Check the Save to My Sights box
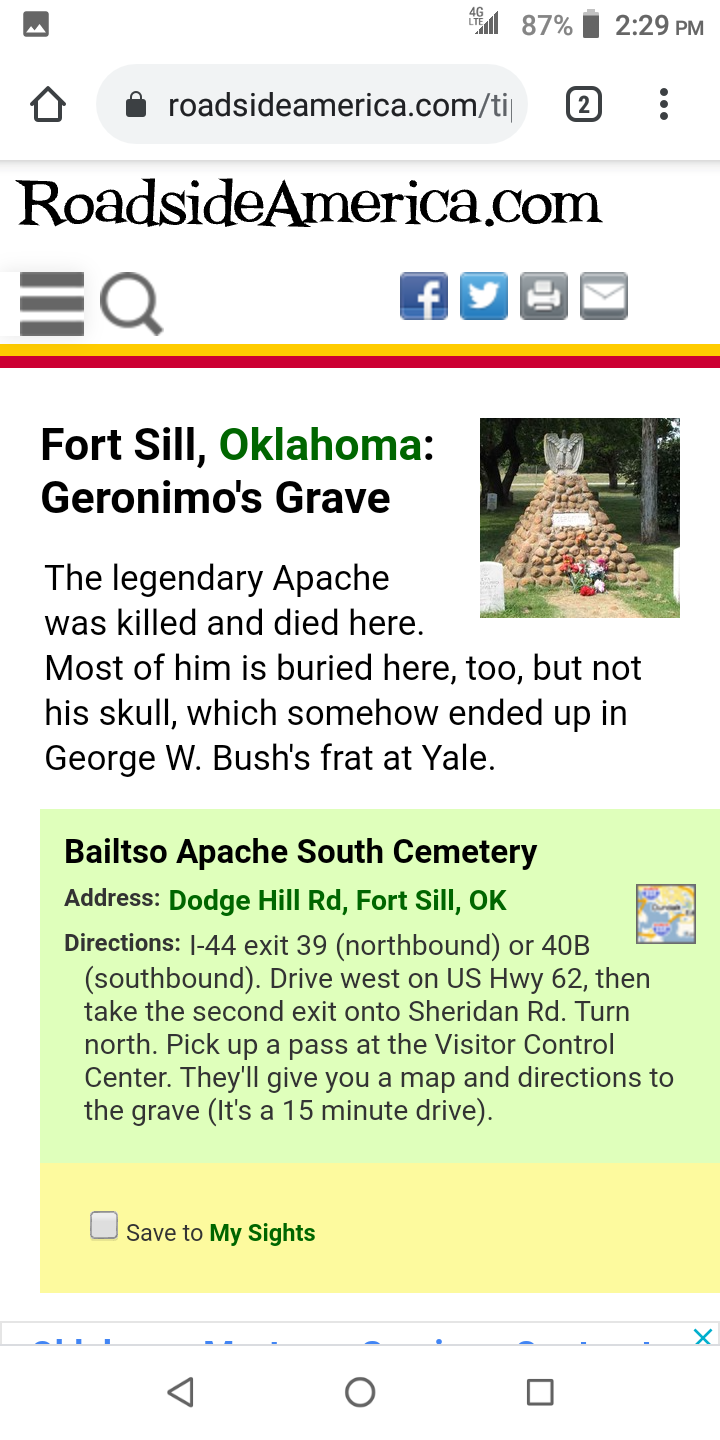This screenshot has height=1440, width=720. (x=104, y=1226)
